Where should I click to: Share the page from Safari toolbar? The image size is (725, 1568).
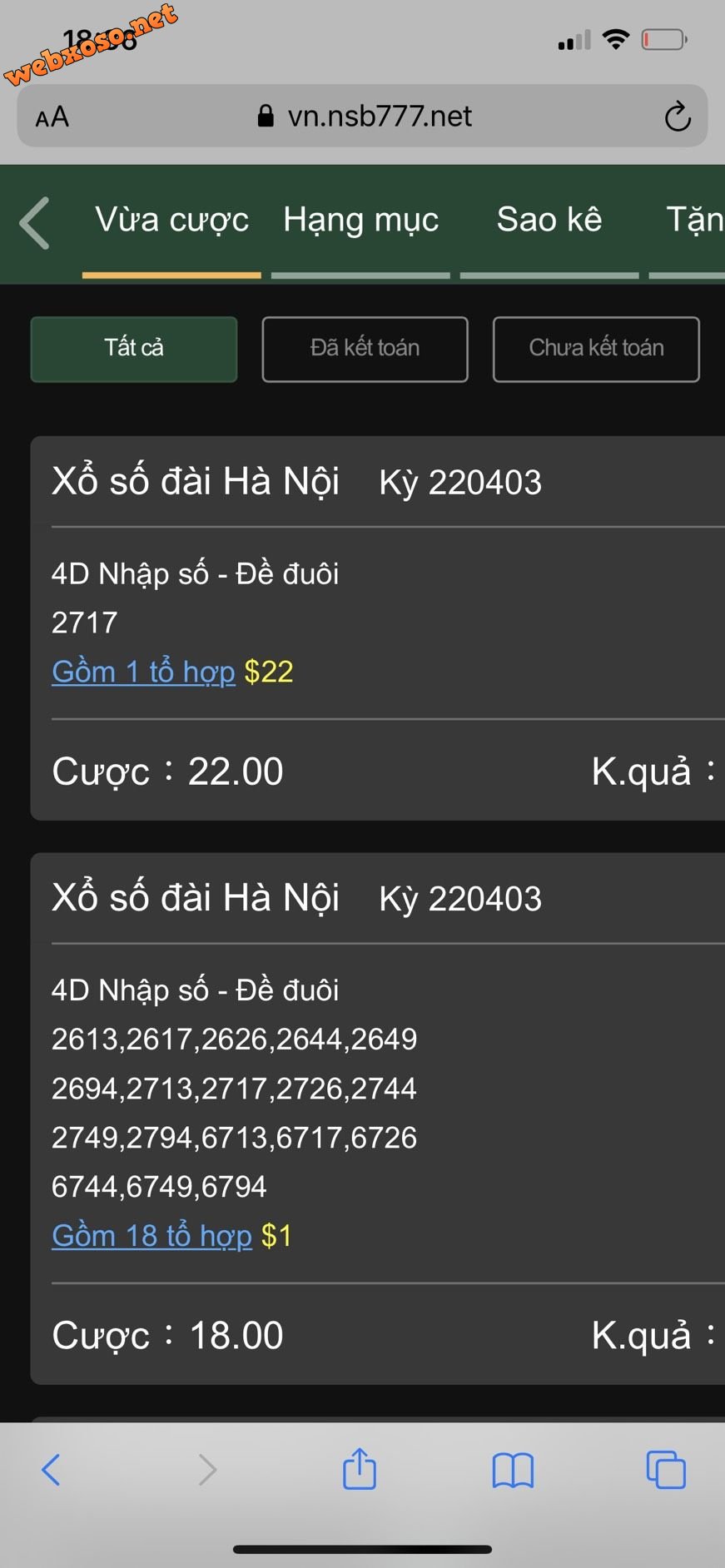[360, 1469]
